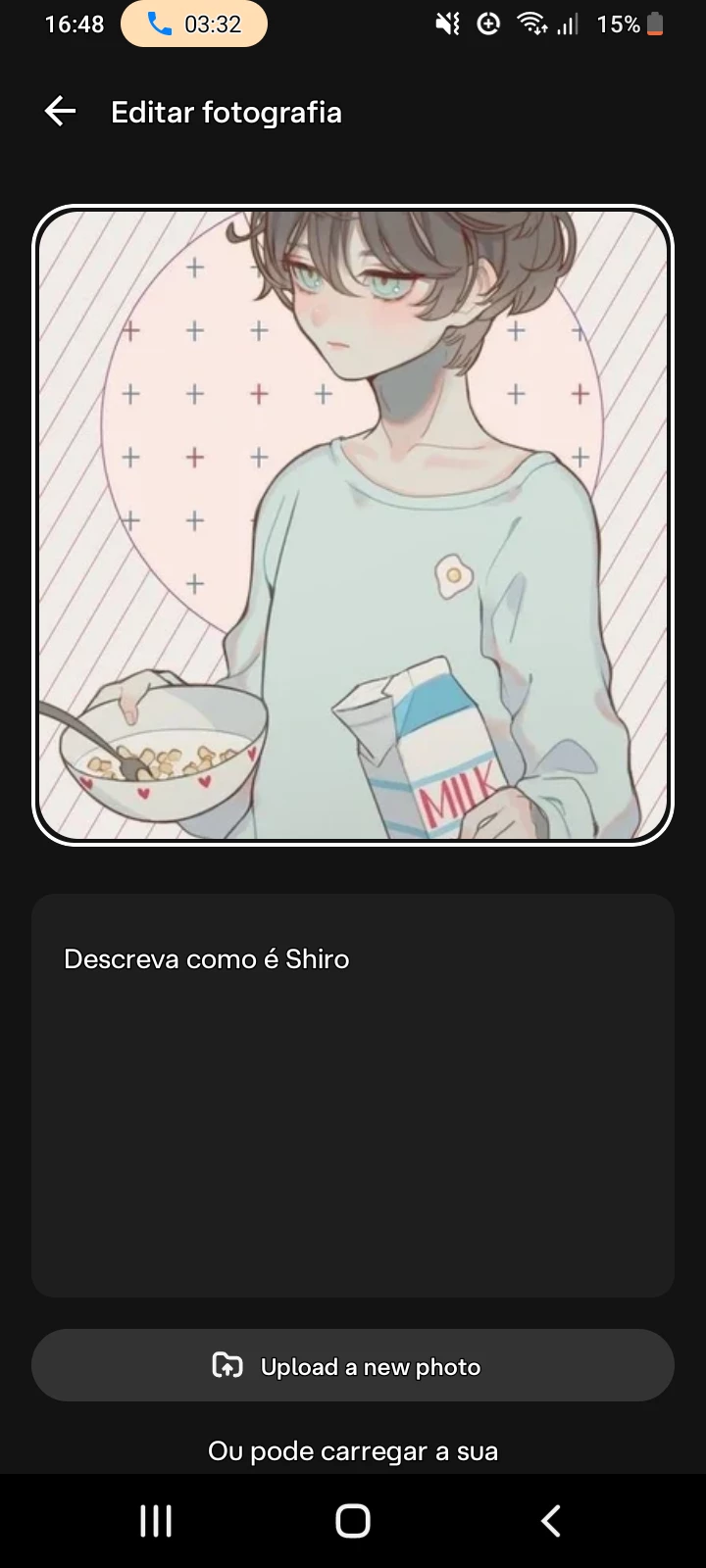706x1568 pixels.
Task: Tap the 'Descreva como é Shiro' text field
Action: coord(353,1095)
